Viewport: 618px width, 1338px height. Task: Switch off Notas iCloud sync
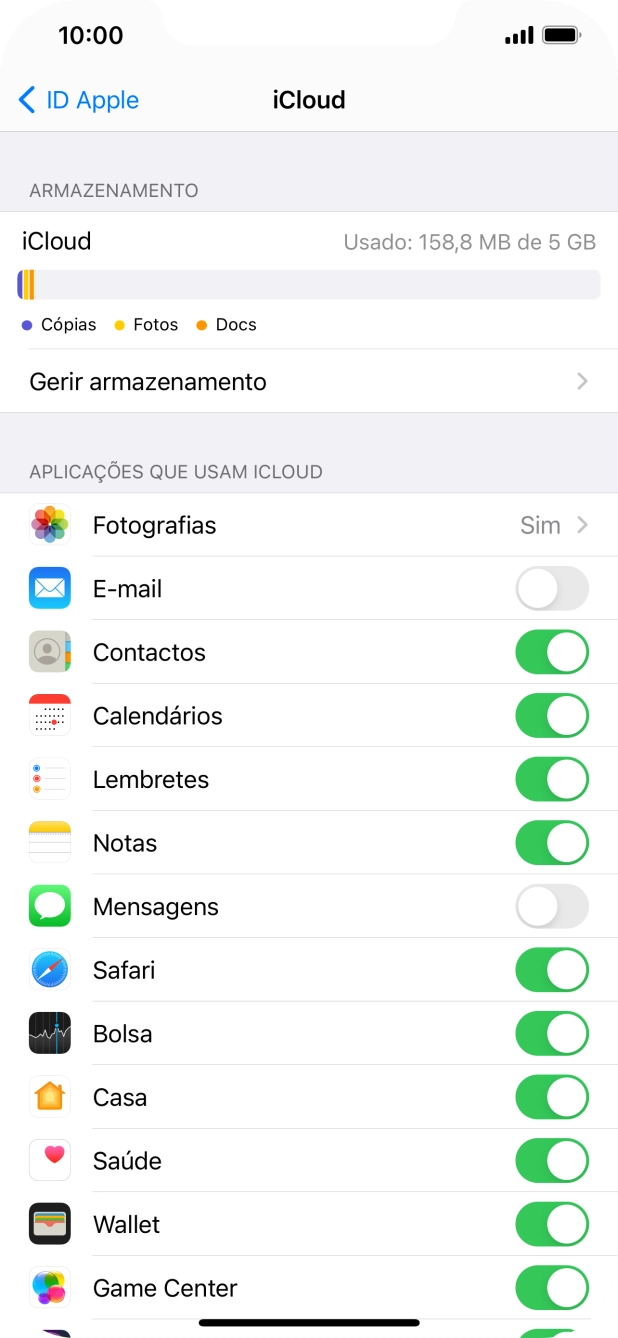click(x=551, y=843)
